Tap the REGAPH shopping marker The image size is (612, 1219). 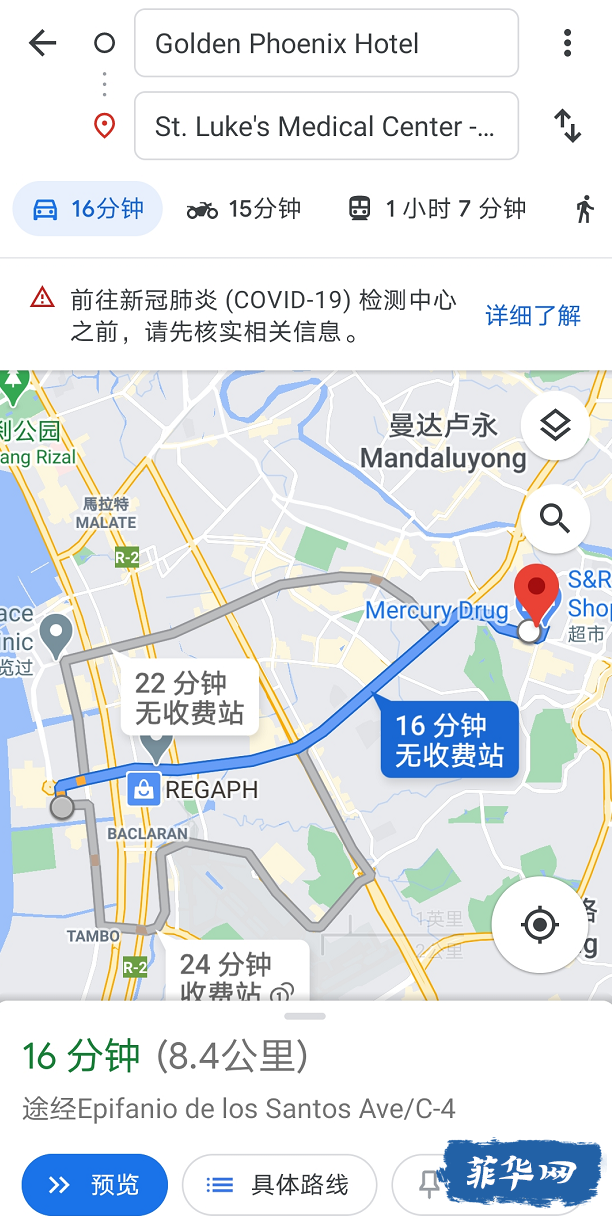click(x=144, y=789)
